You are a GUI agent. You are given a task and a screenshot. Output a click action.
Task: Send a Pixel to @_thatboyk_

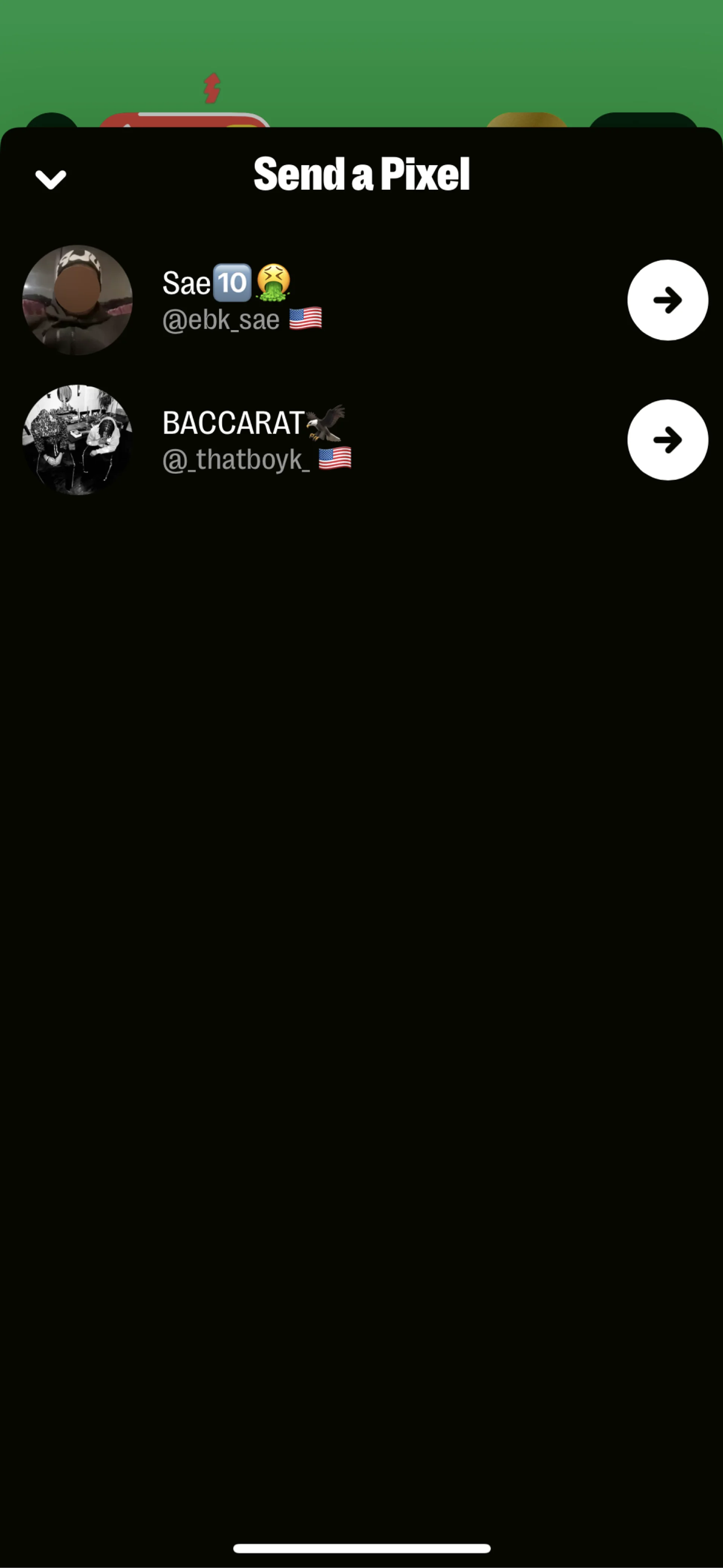(x=667, y=439)
